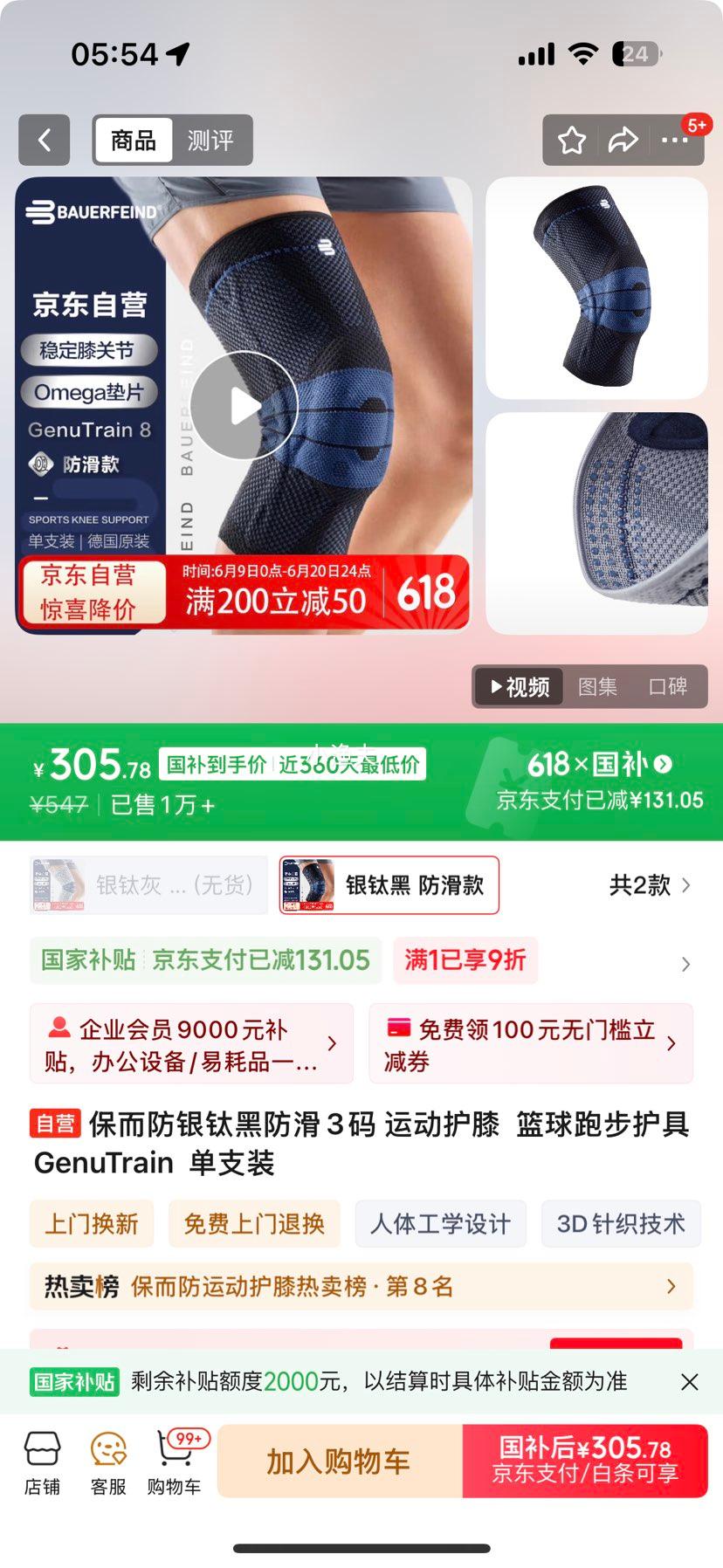Buy now at 国补后¥305.78

[x=585, y=1461]
